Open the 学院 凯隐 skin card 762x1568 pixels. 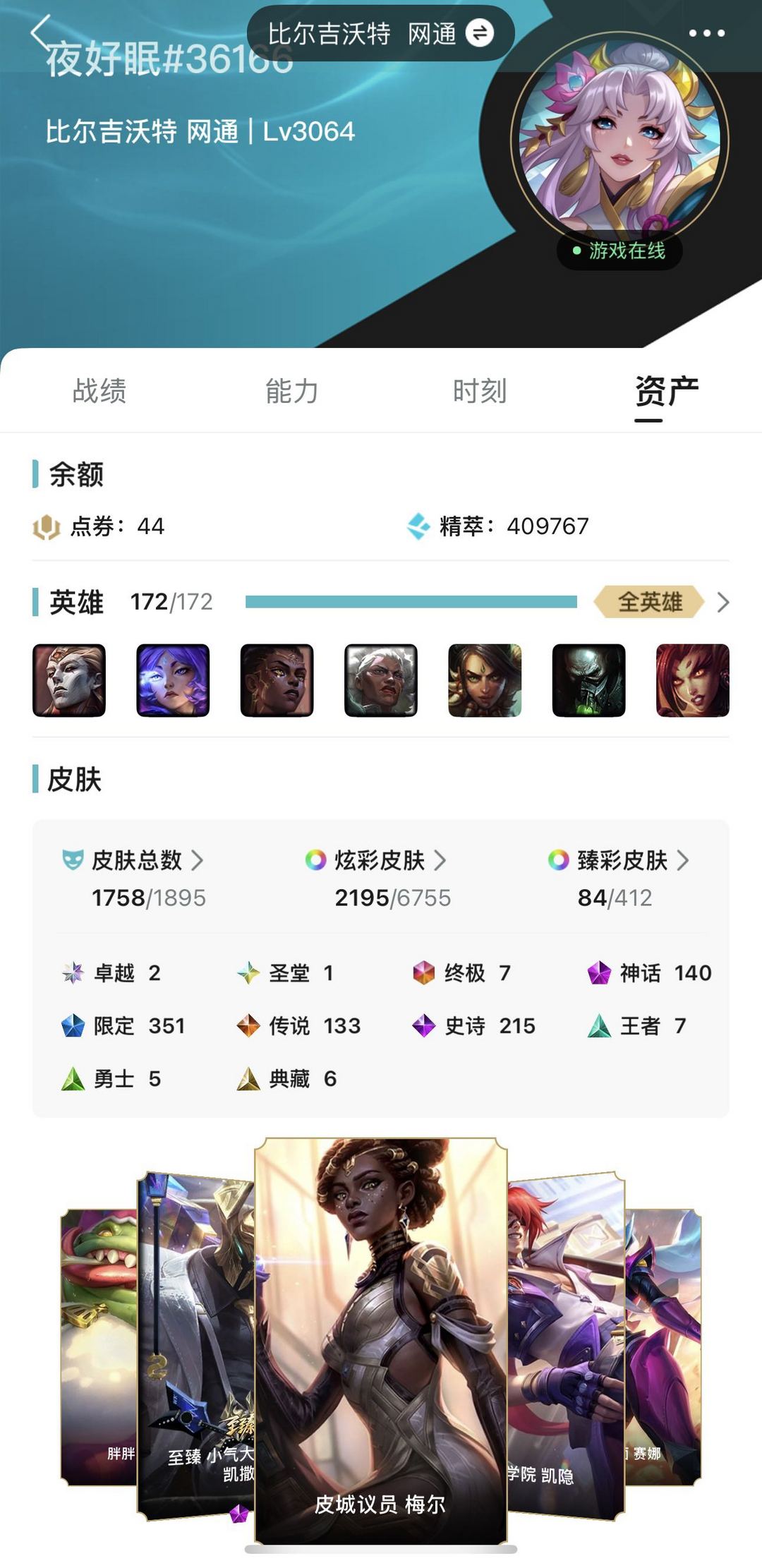pyautogui.click(x=564, y=1341)
